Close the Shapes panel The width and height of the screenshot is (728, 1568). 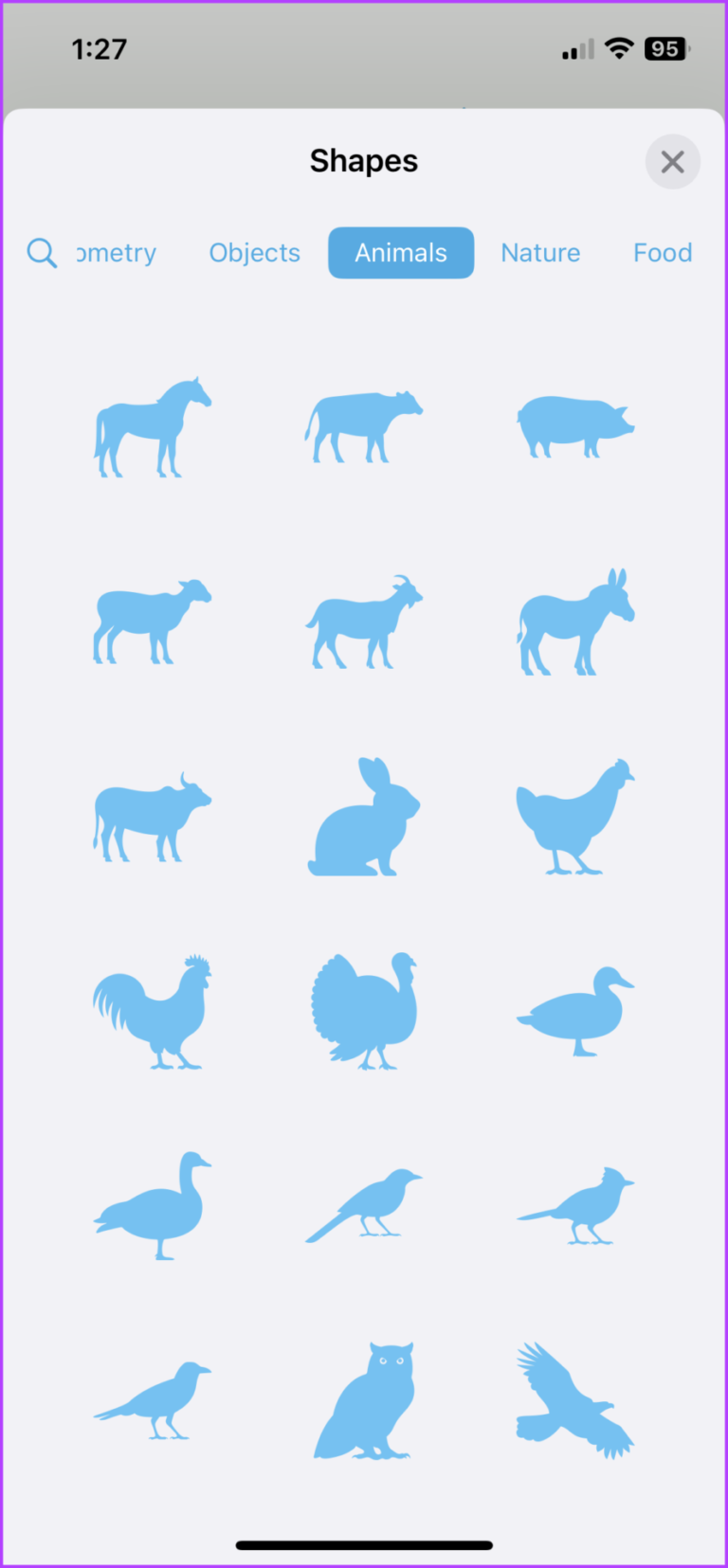672,162
